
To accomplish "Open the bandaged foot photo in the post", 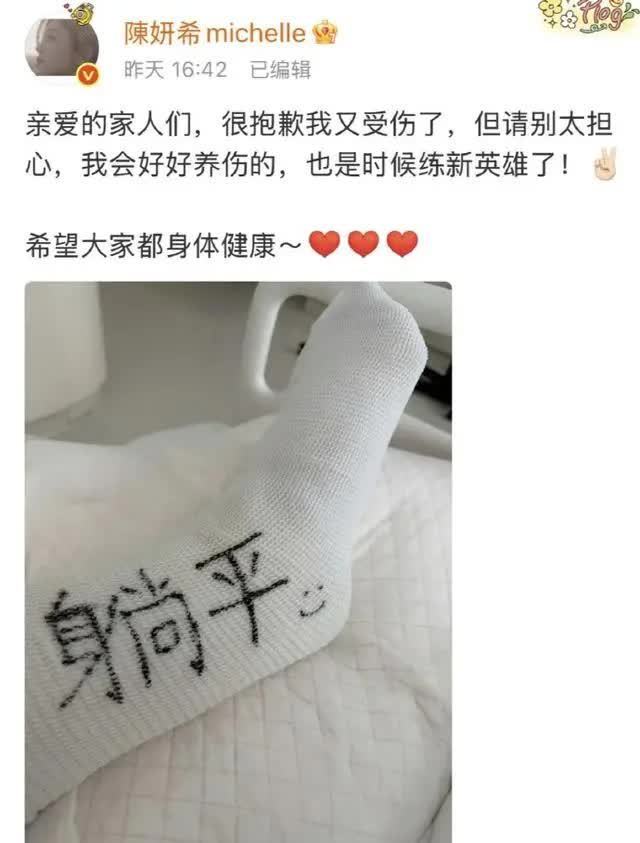I will [238, 560].
